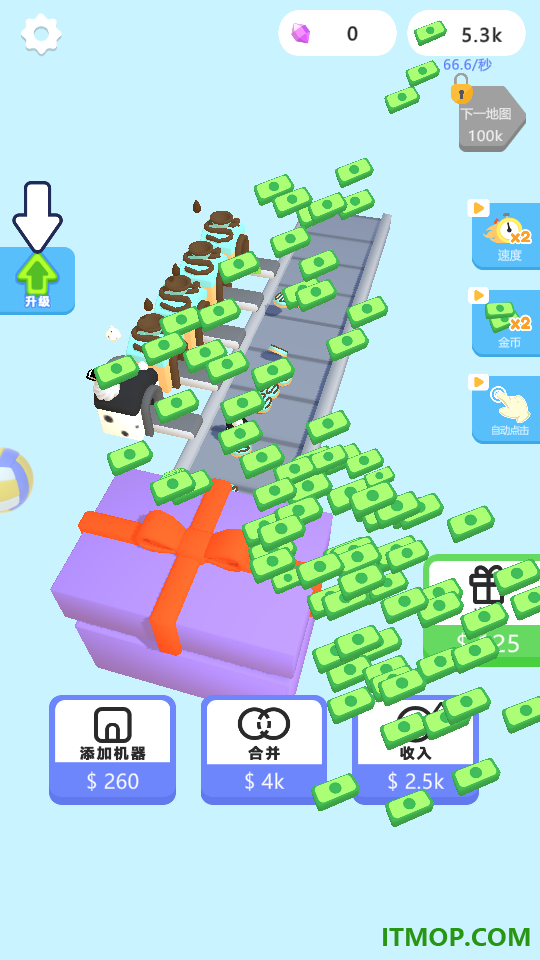Tap 合并 merge for $4k
The width and height of the screenshot is (540, 960).
264,749
